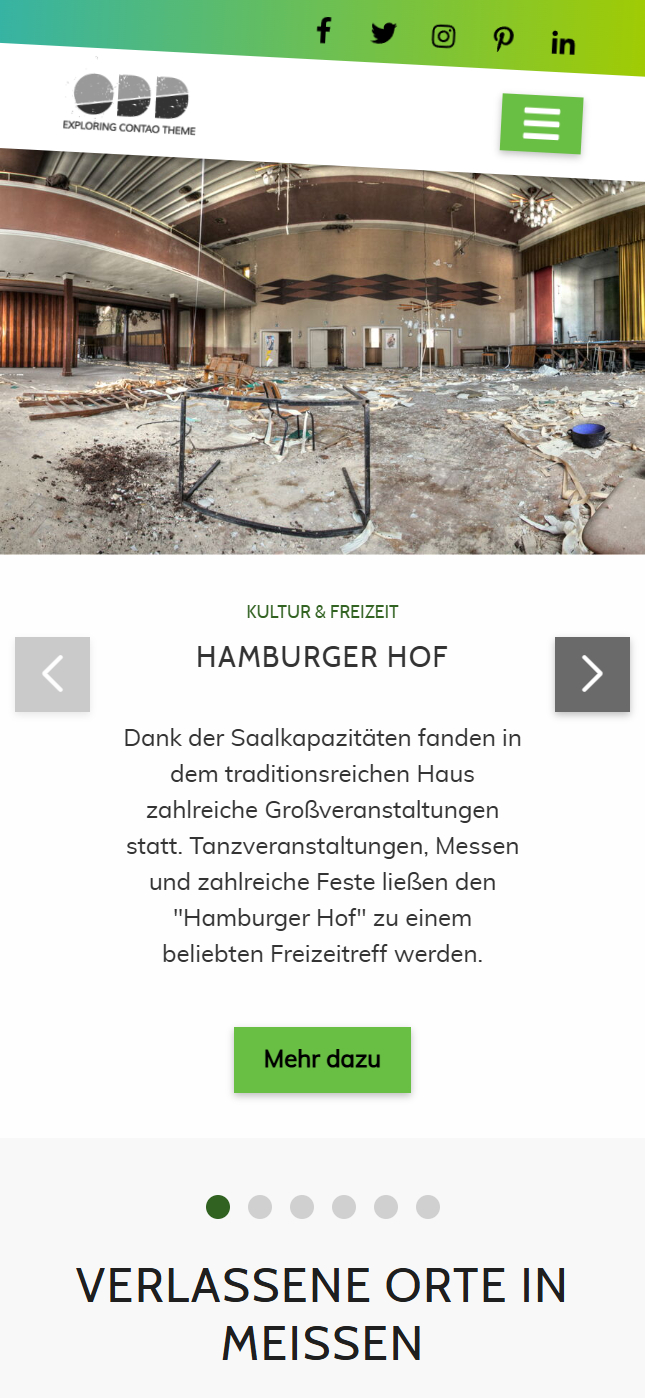Open the green hamburger menu
This screenshot has height=1398, width=645.
click(541, 124)
